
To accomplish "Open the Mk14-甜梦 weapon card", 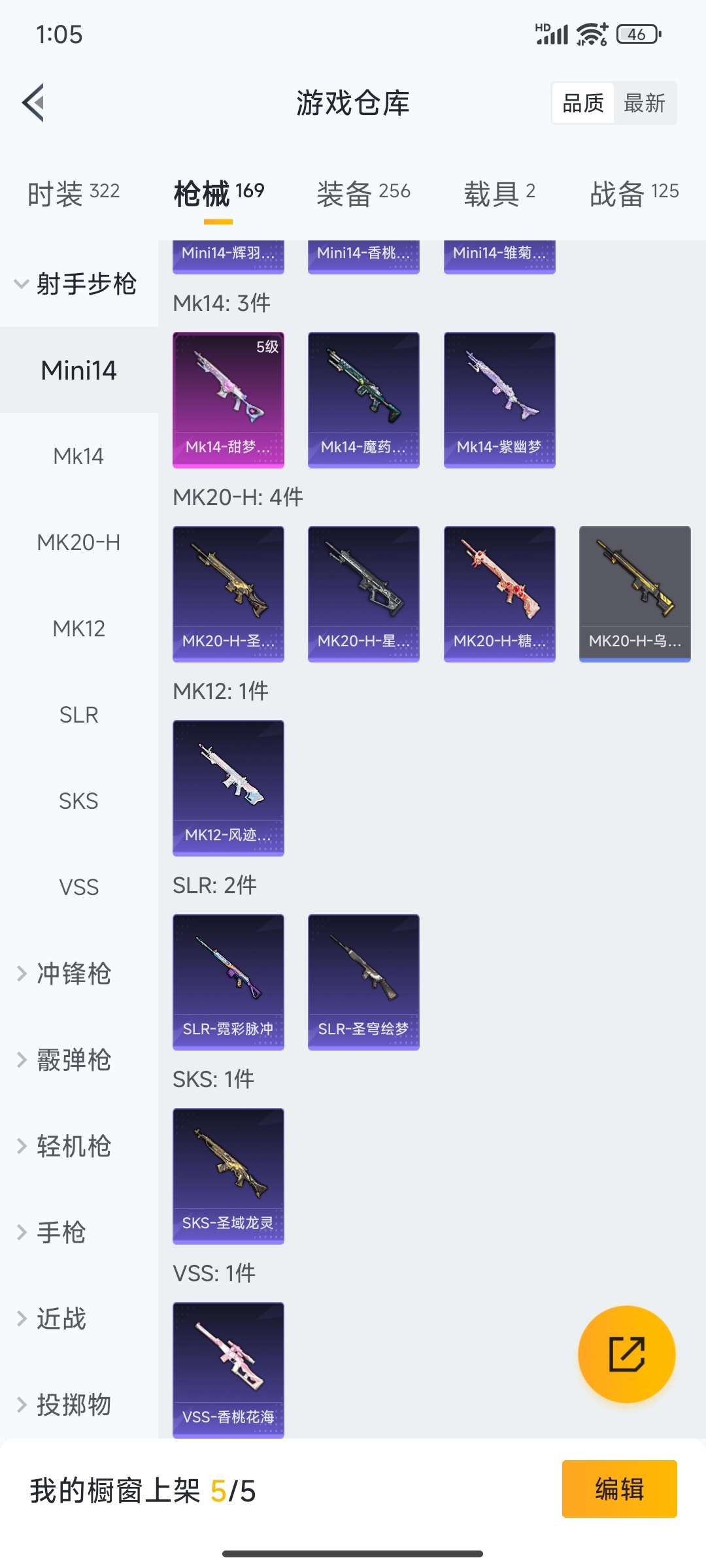I will 228,399.
